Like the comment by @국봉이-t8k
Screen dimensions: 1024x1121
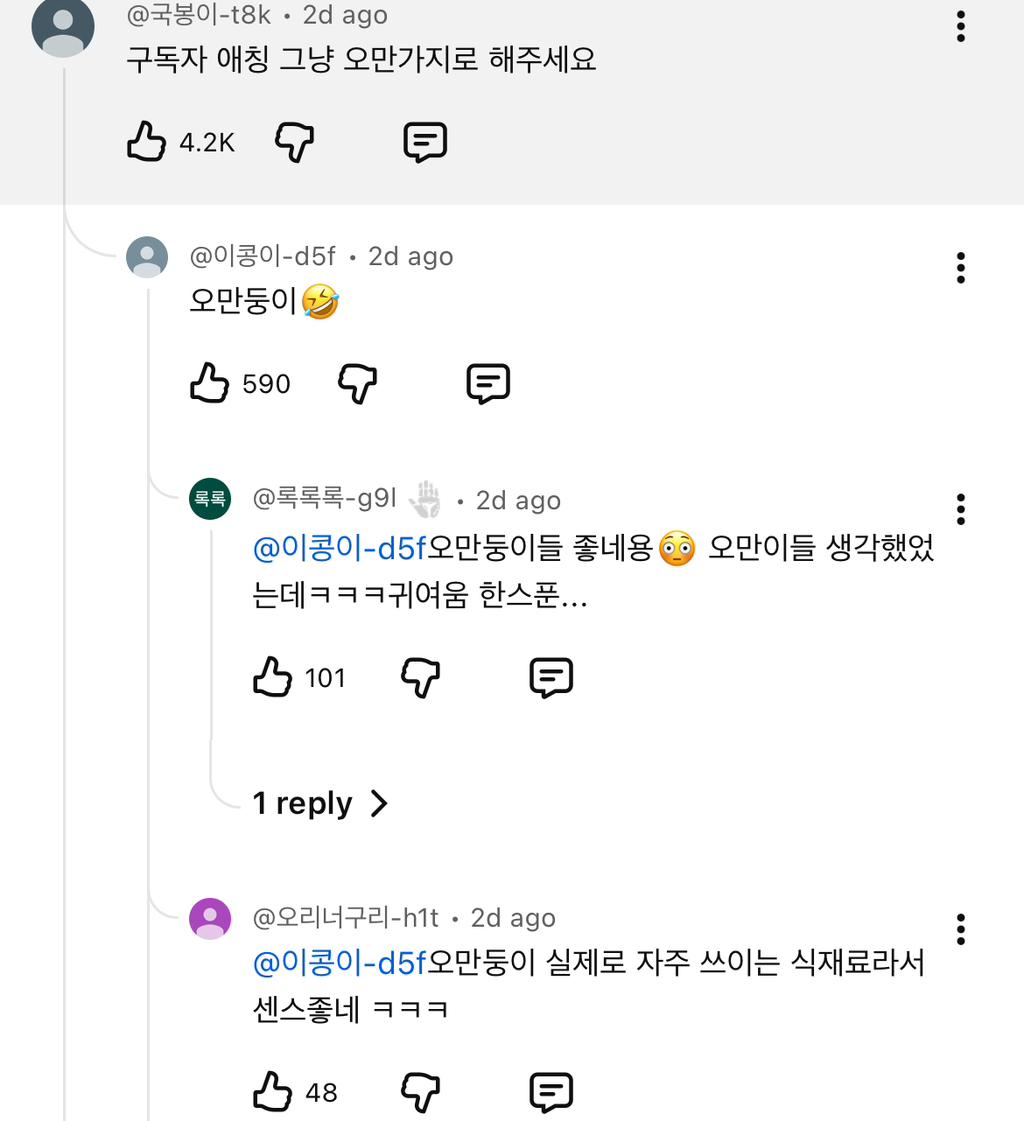[146, 141]
